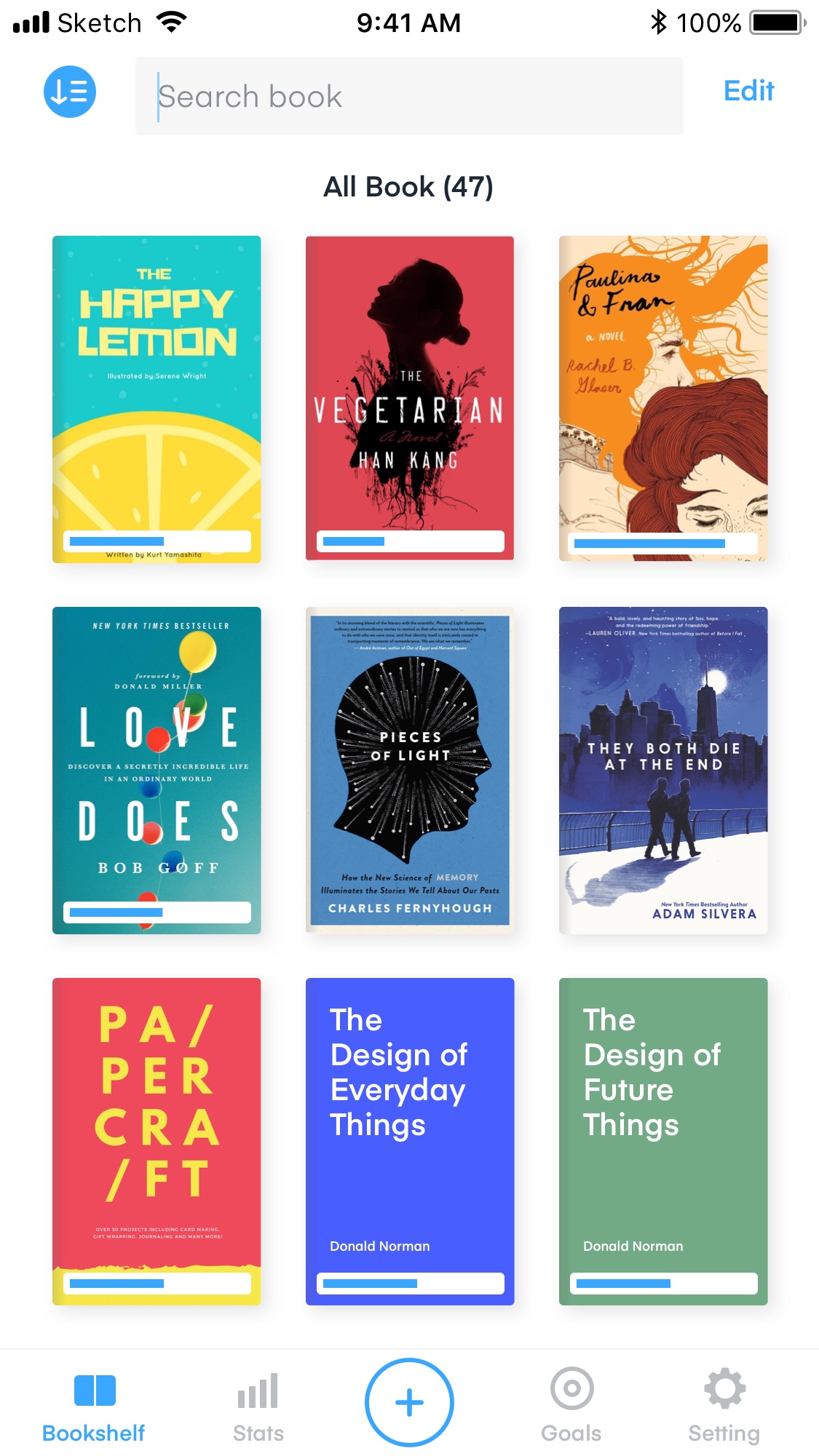
Task: Open The Design of Everyday Things
Action: (x=410, y=1141)
